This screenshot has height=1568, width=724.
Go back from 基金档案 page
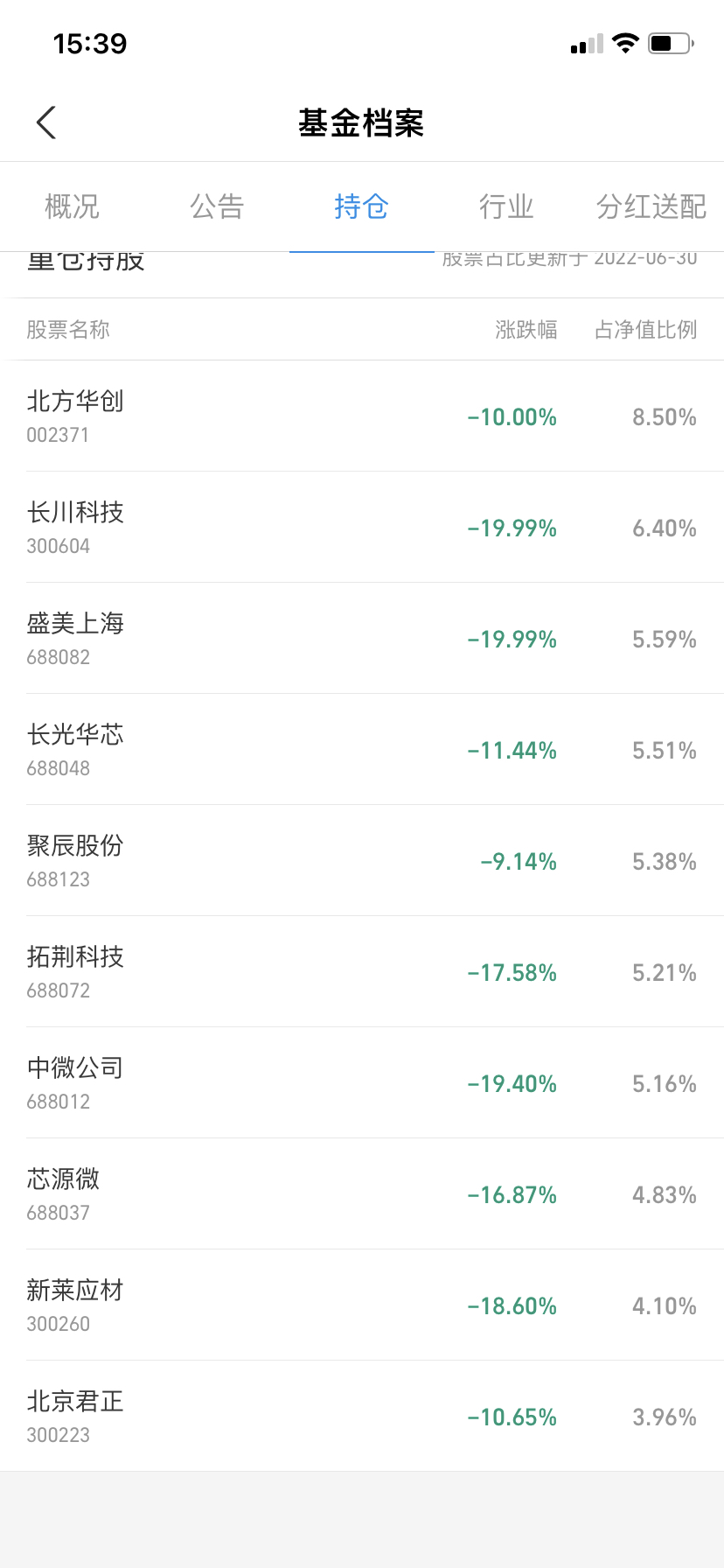tap(46, 122)
